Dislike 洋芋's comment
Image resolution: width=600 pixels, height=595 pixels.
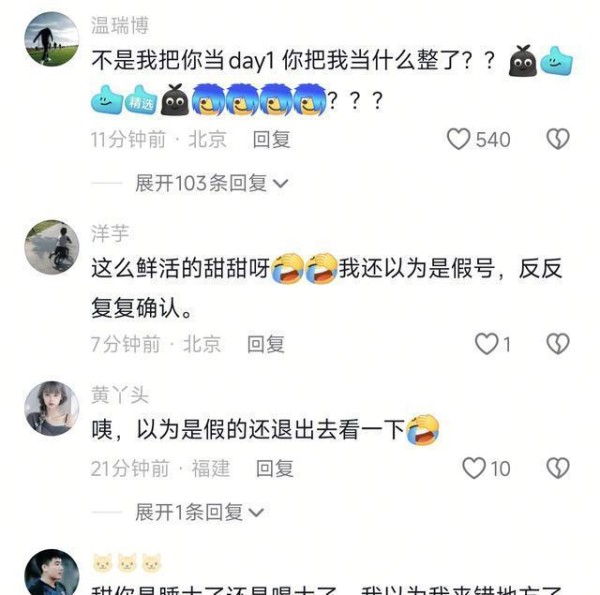[558, 344]
